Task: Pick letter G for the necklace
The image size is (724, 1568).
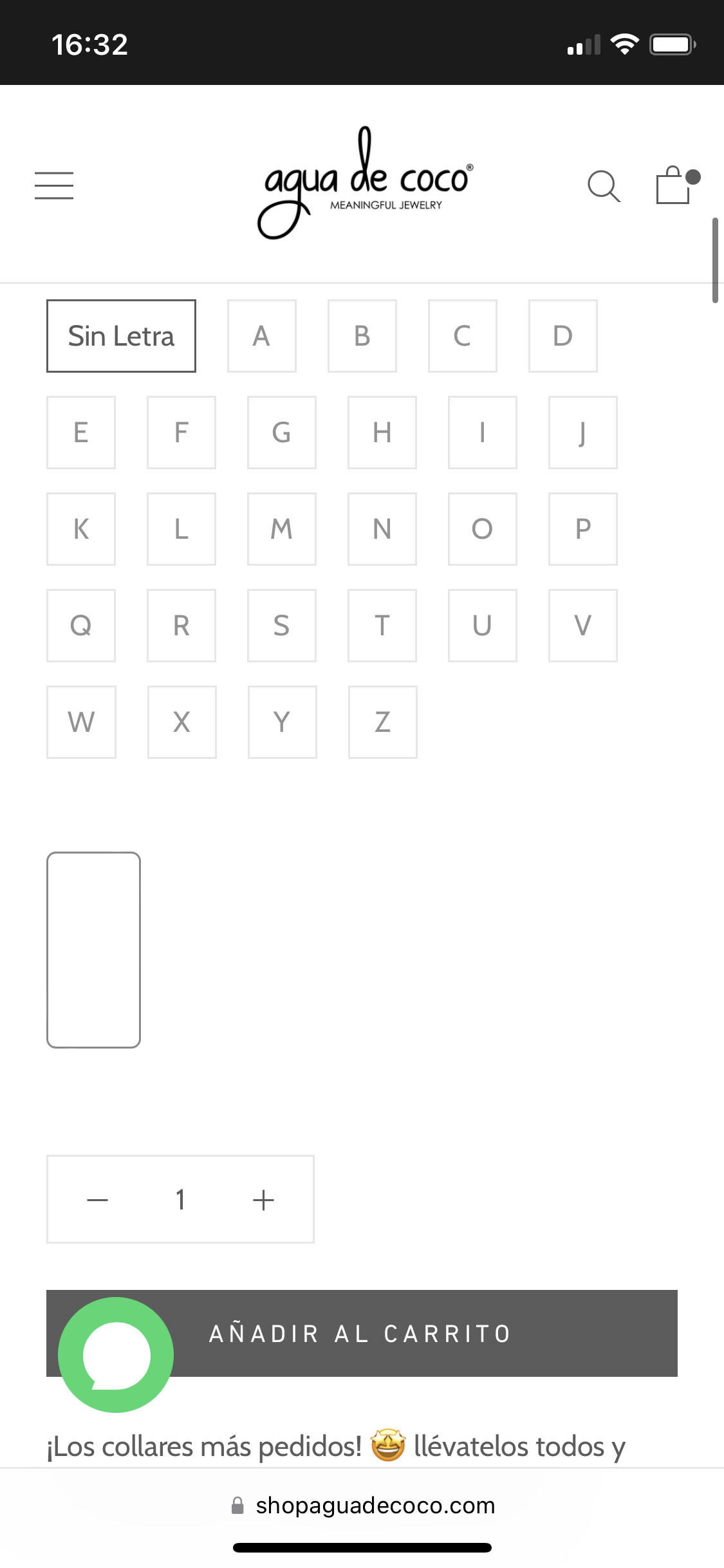Action: pos(282,433)
